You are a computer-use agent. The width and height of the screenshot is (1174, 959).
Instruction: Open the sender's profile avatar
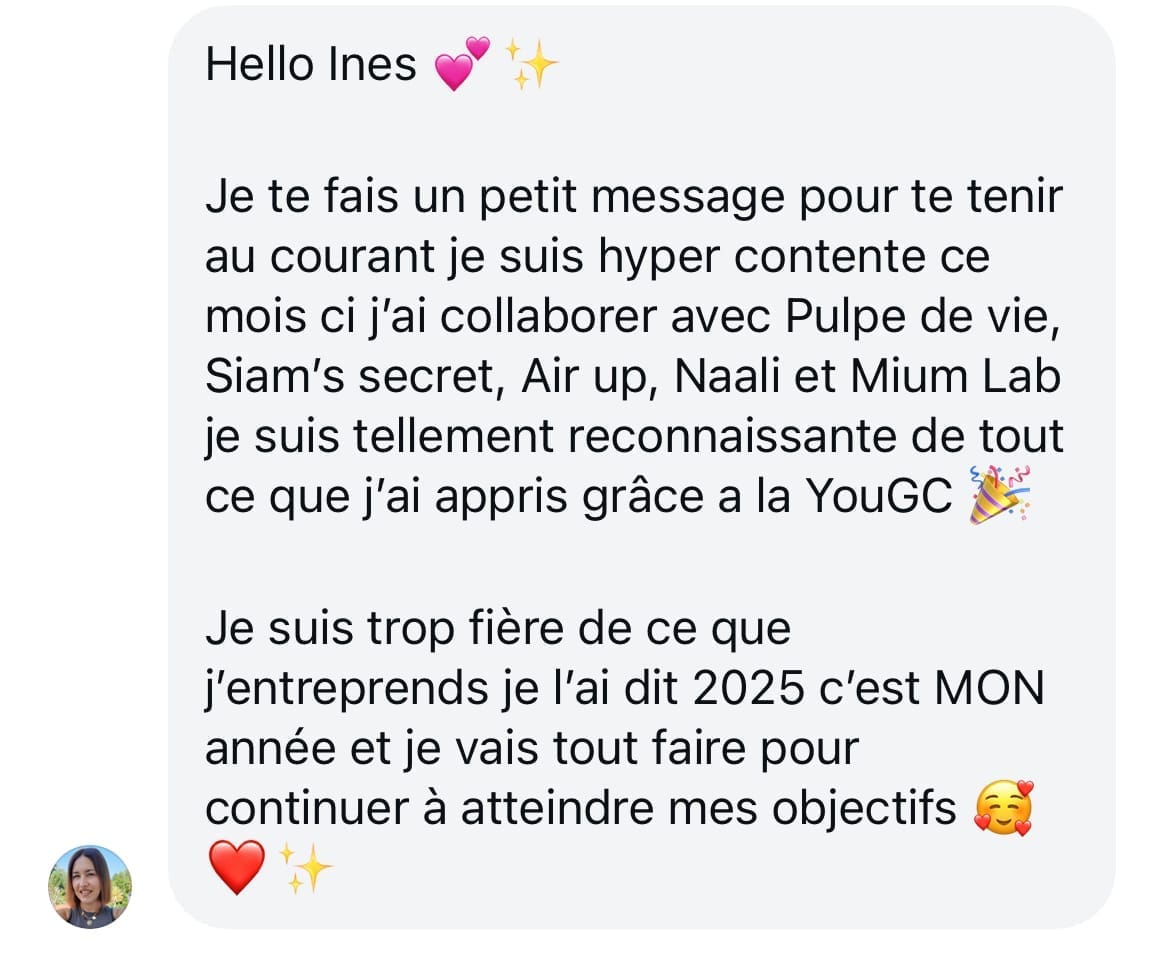pos(90,886)
